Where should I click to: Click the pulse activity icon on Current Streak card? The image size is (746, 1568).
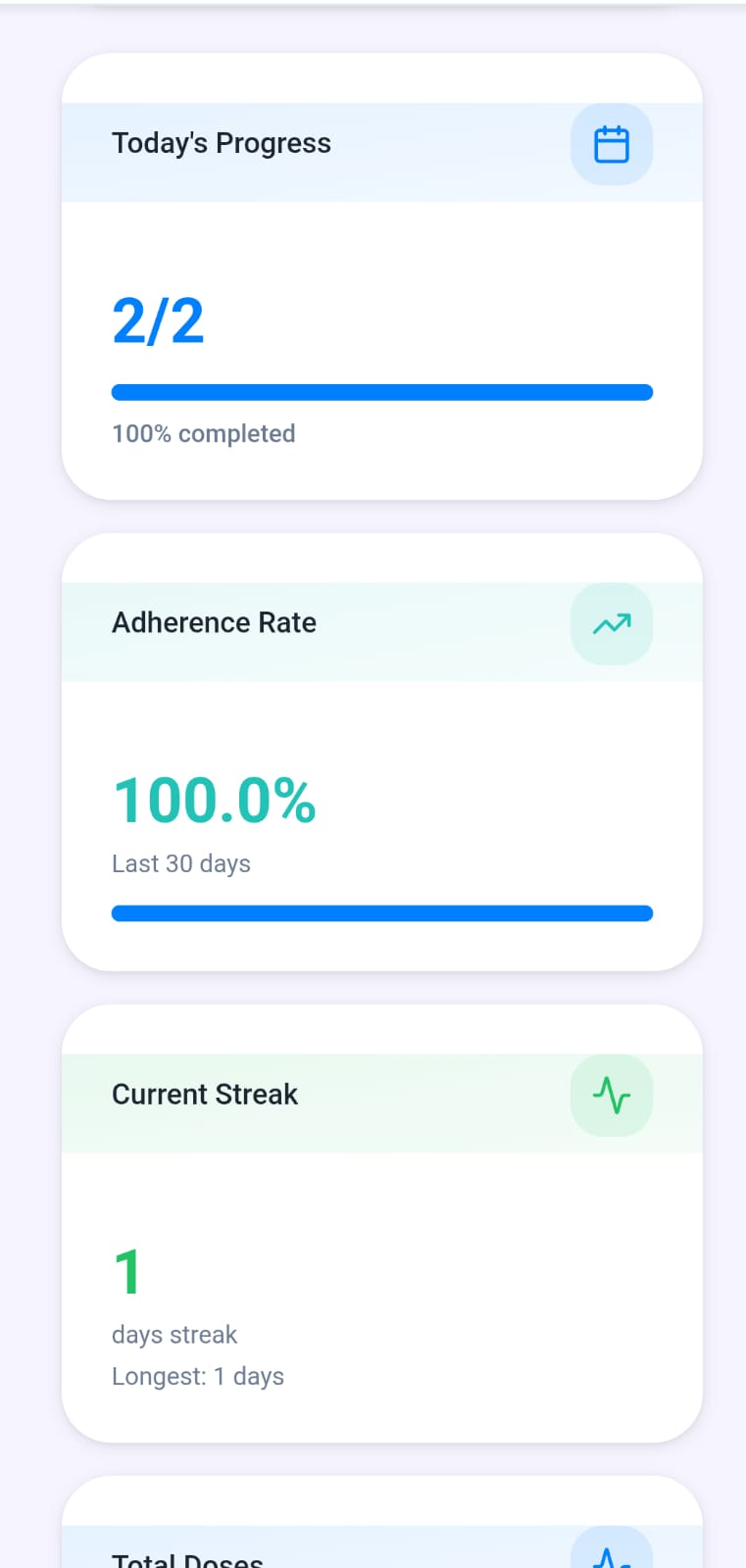tap(611, 1096)
